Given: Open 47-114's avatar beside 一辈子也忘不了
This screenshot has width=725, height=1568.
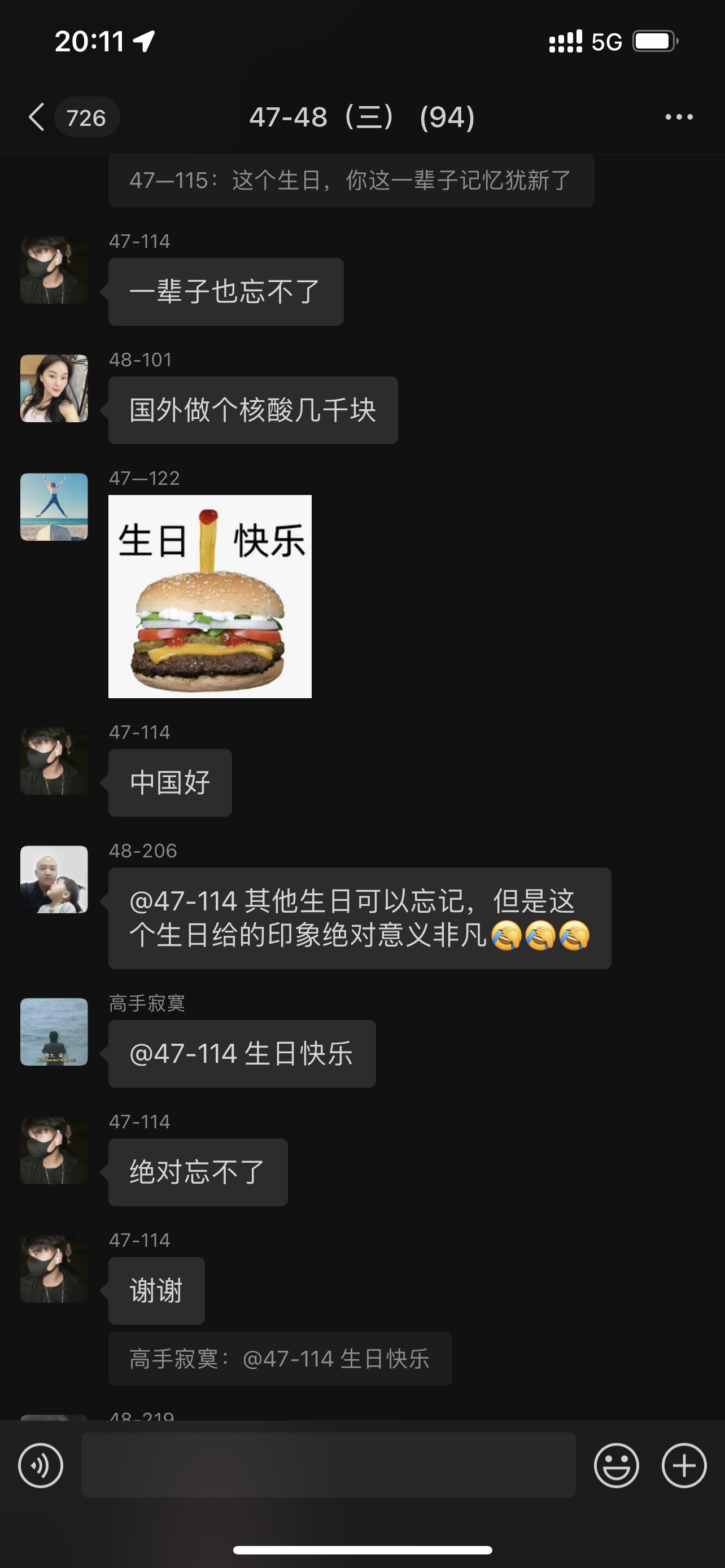Looking at the screenshot, I should (54, 270).
